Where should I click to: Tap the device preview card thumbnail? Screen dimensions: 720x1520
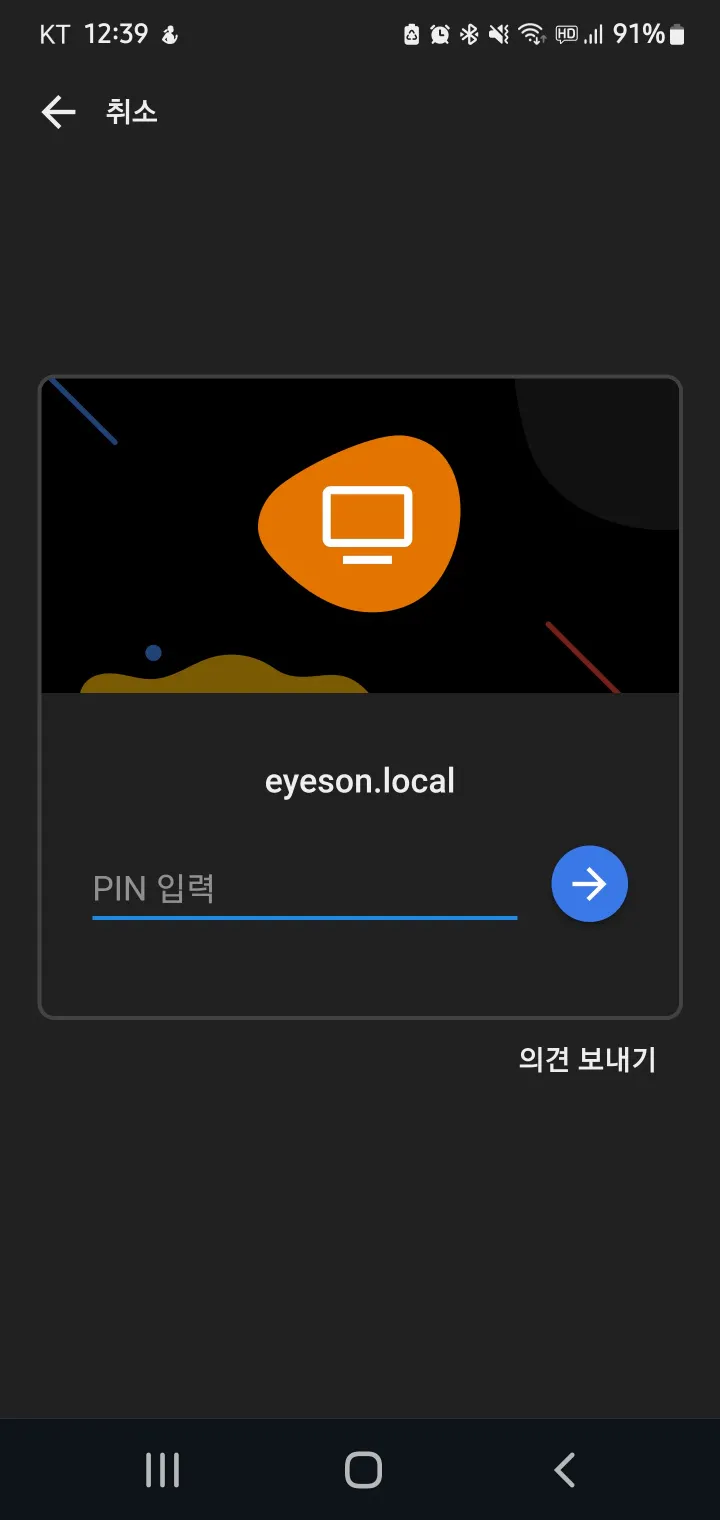pyautogui.click(x=361, y=535)
